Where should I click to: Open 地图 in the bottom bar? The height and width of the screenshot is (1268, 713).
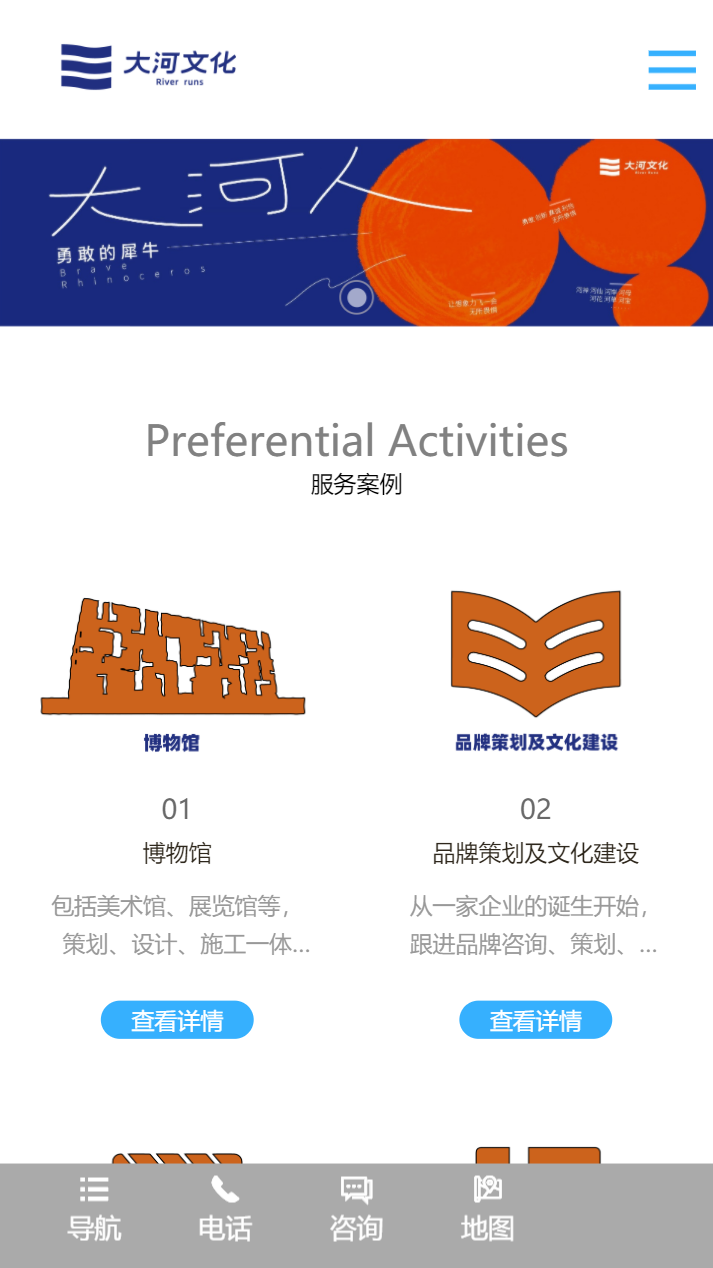point(487,1209)
